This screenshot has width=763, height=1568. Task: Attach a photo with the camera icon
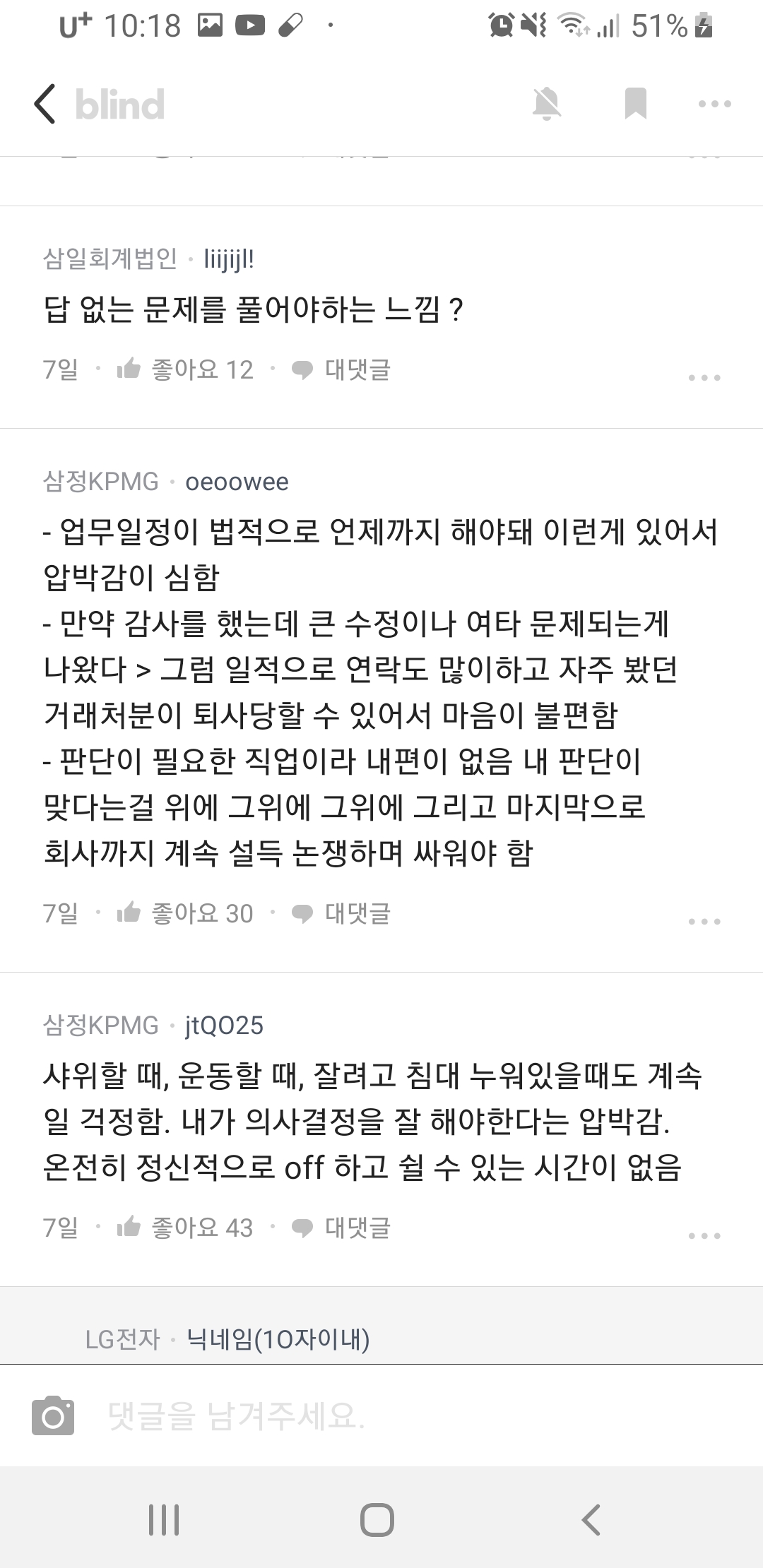(53, 1415)
